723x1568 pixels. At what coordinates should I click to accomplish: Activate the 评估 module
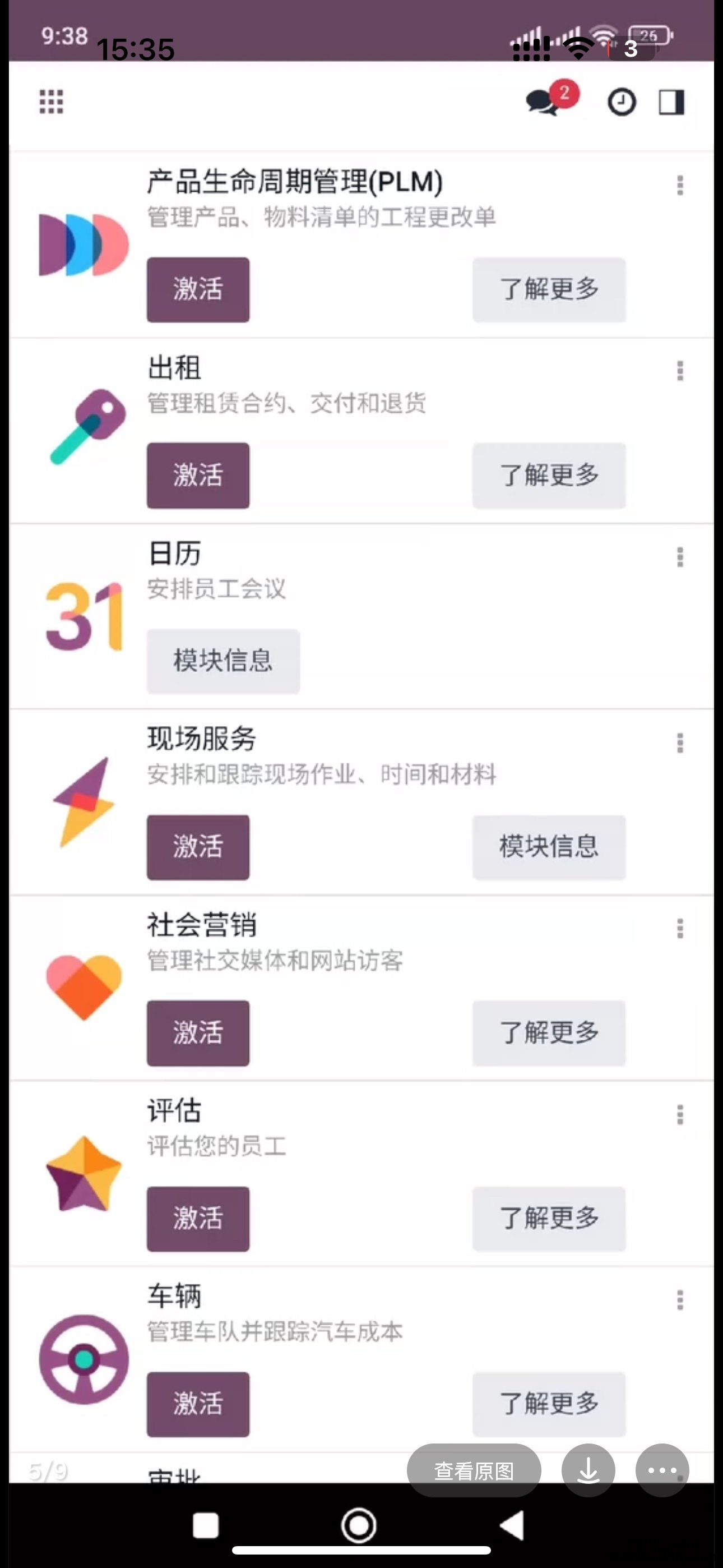click(198, 1219)
